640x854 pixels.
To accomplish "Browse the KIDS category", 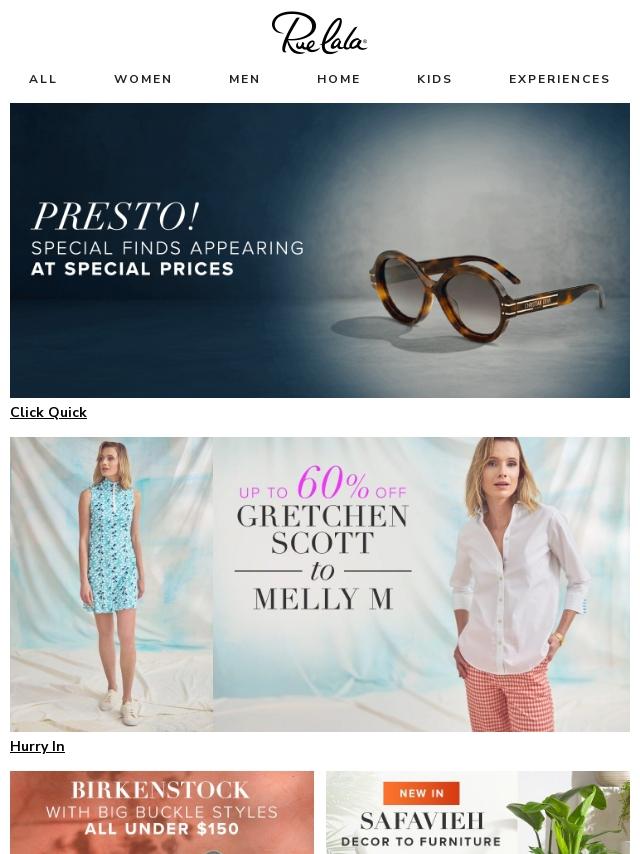I will (434, 79).
